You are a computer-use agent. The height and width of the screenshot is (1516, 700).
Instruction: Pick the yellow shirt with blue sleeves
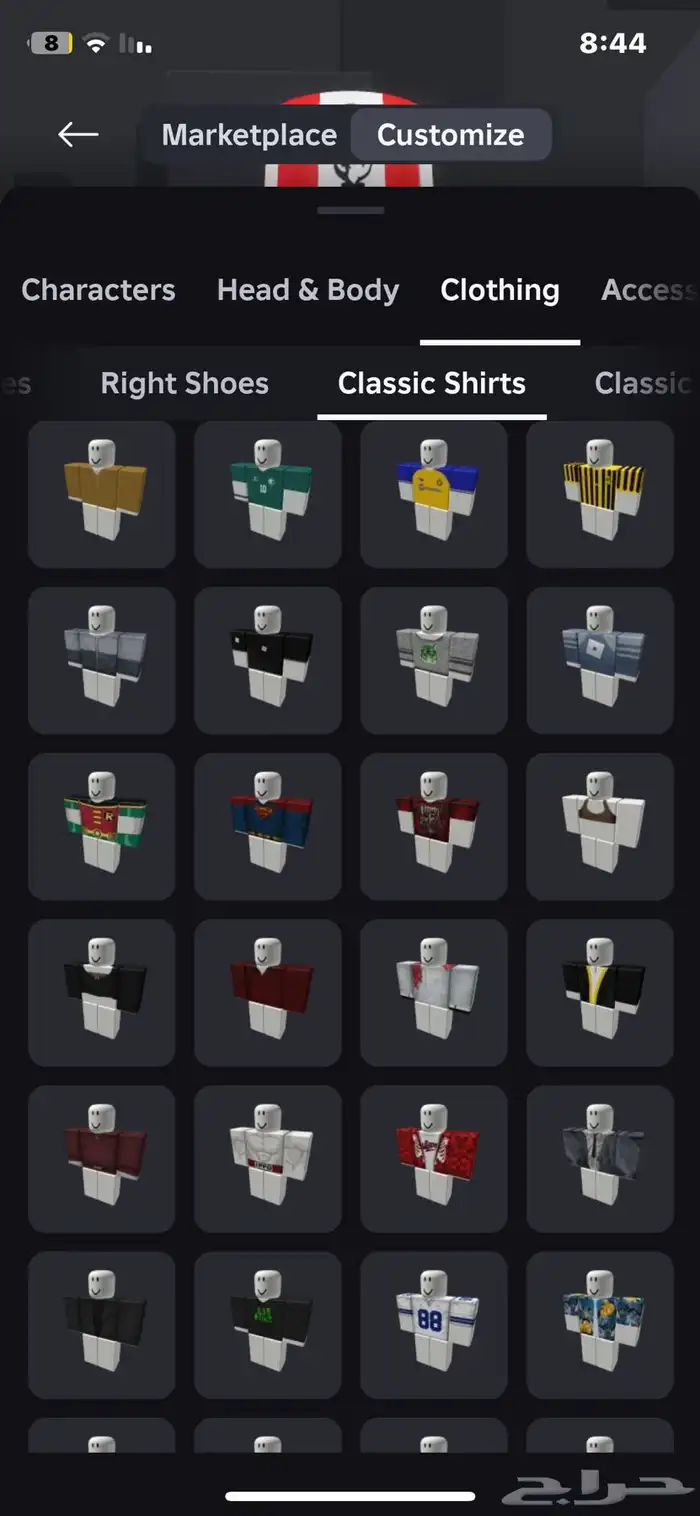pos(434,494)
